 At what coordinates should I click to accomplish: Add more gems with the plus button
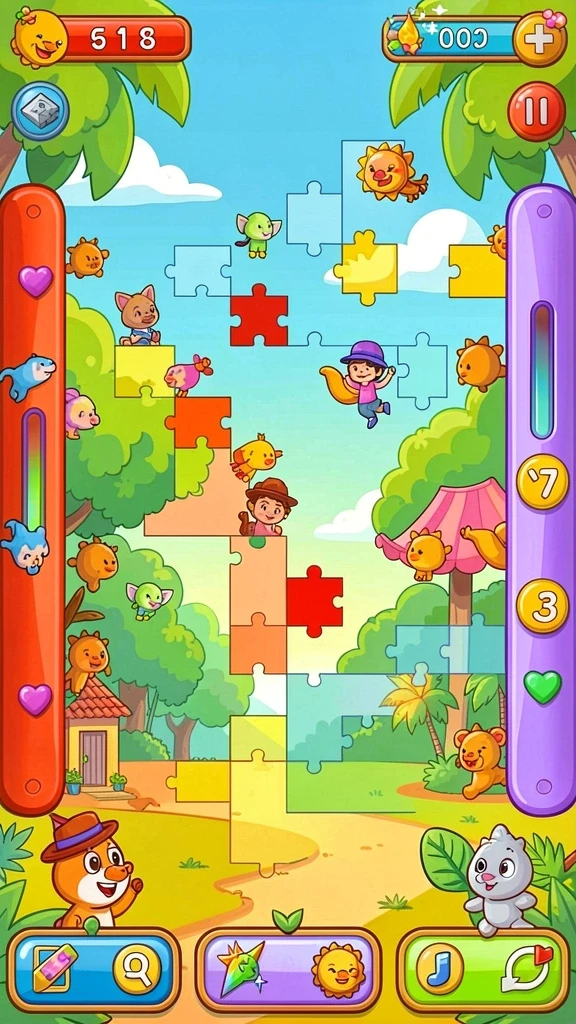[539, 39]
